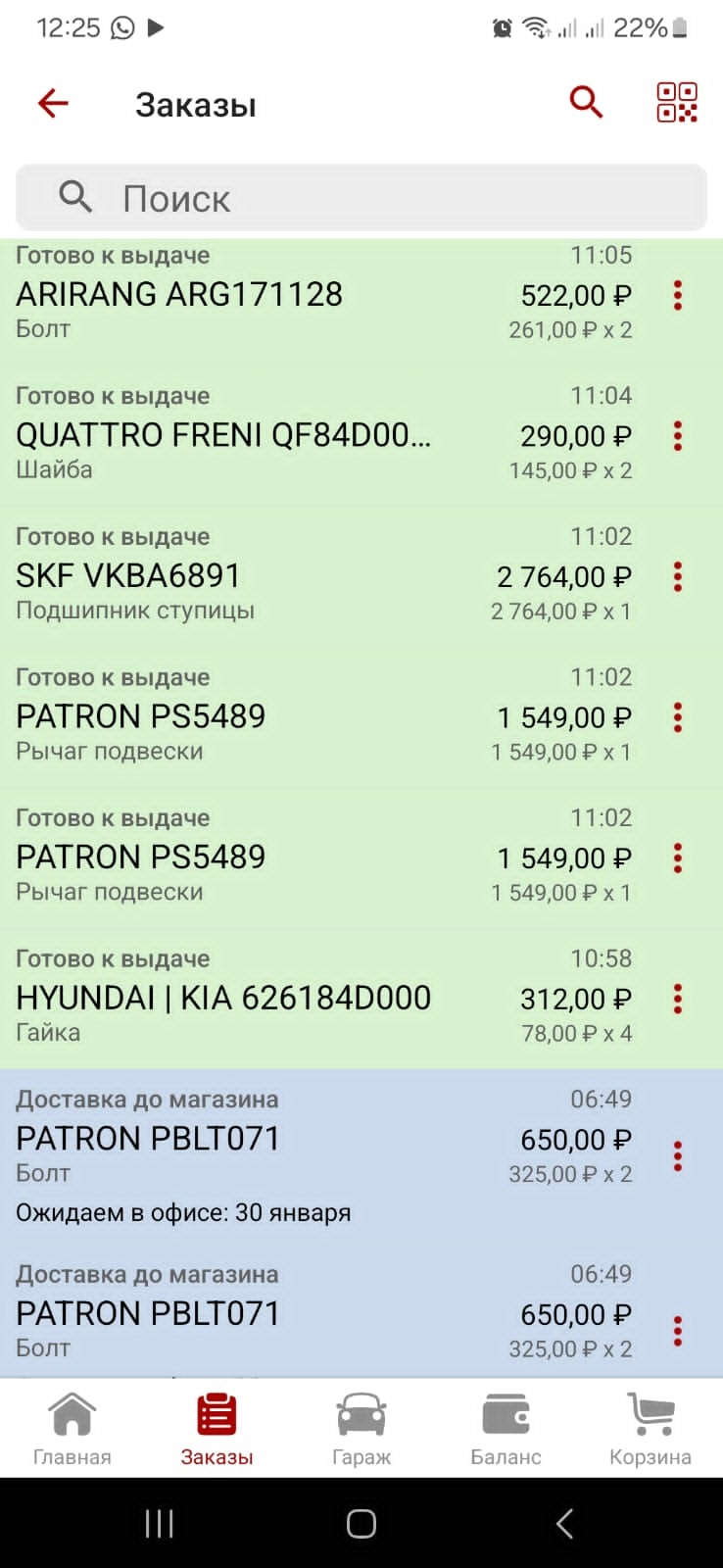Viewport: 723px width, 1568px height.
Task: Open options menu for SKF VKBA6891 order
Action: 677,578
